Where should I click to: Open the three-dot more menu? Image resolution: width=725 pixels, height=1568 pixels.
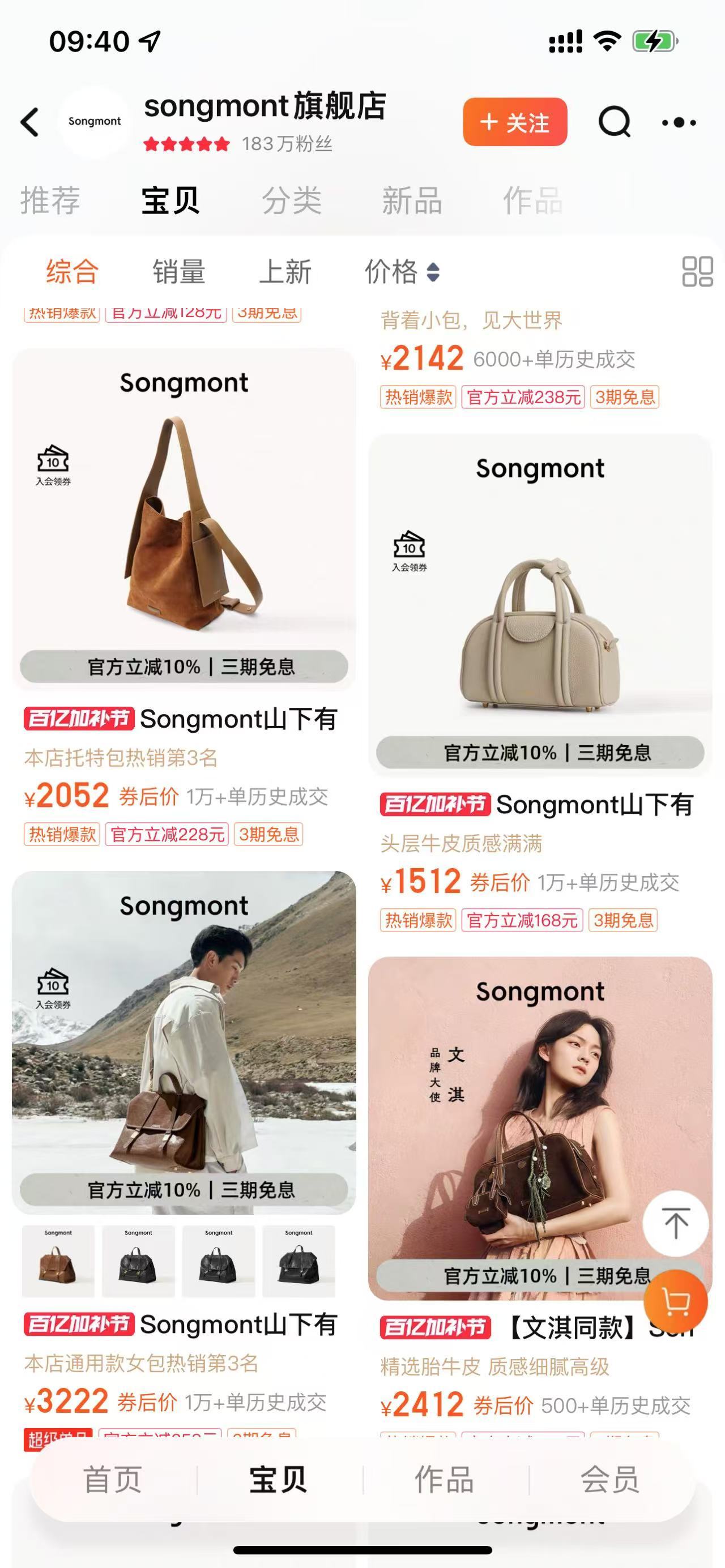[679, 122]
